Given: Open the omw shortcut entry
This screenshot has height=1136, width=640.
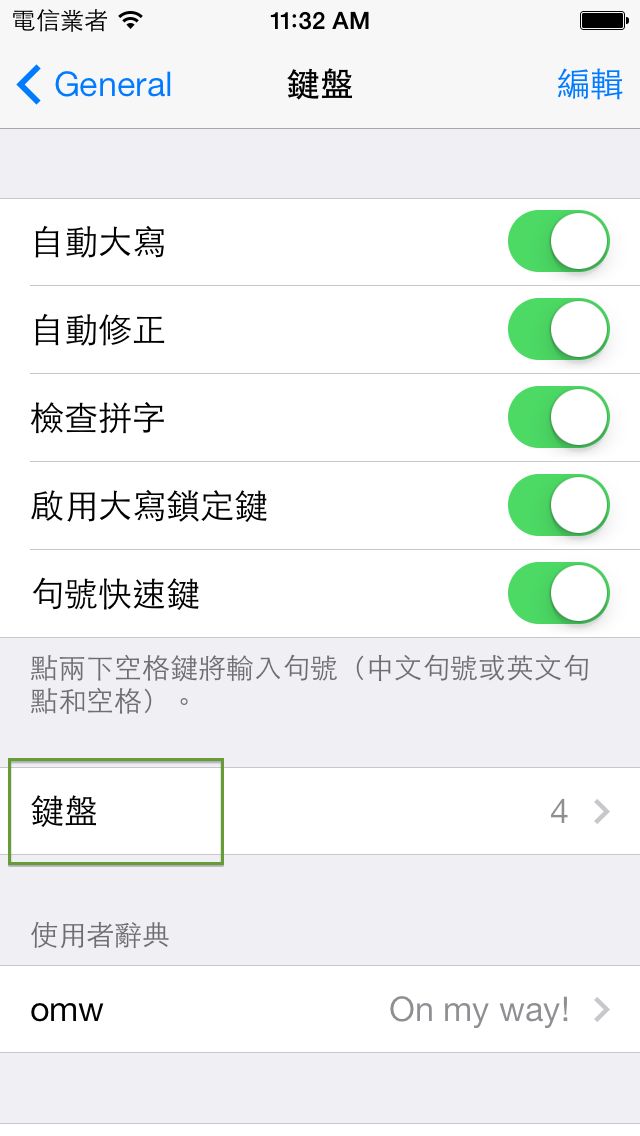Looking at the screenshot, I should (x=320, y=1009).
